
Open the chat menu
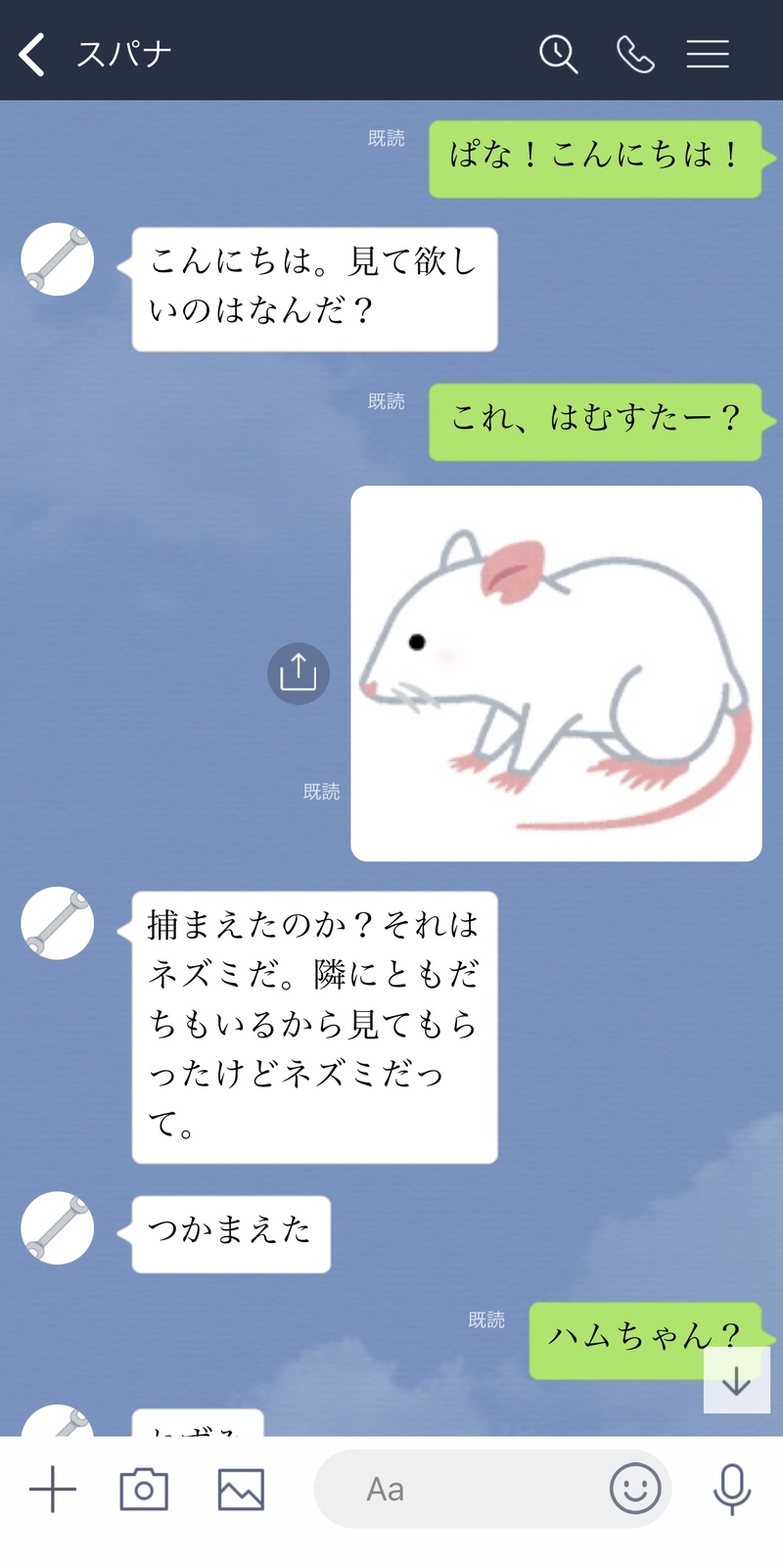point(707,54)
